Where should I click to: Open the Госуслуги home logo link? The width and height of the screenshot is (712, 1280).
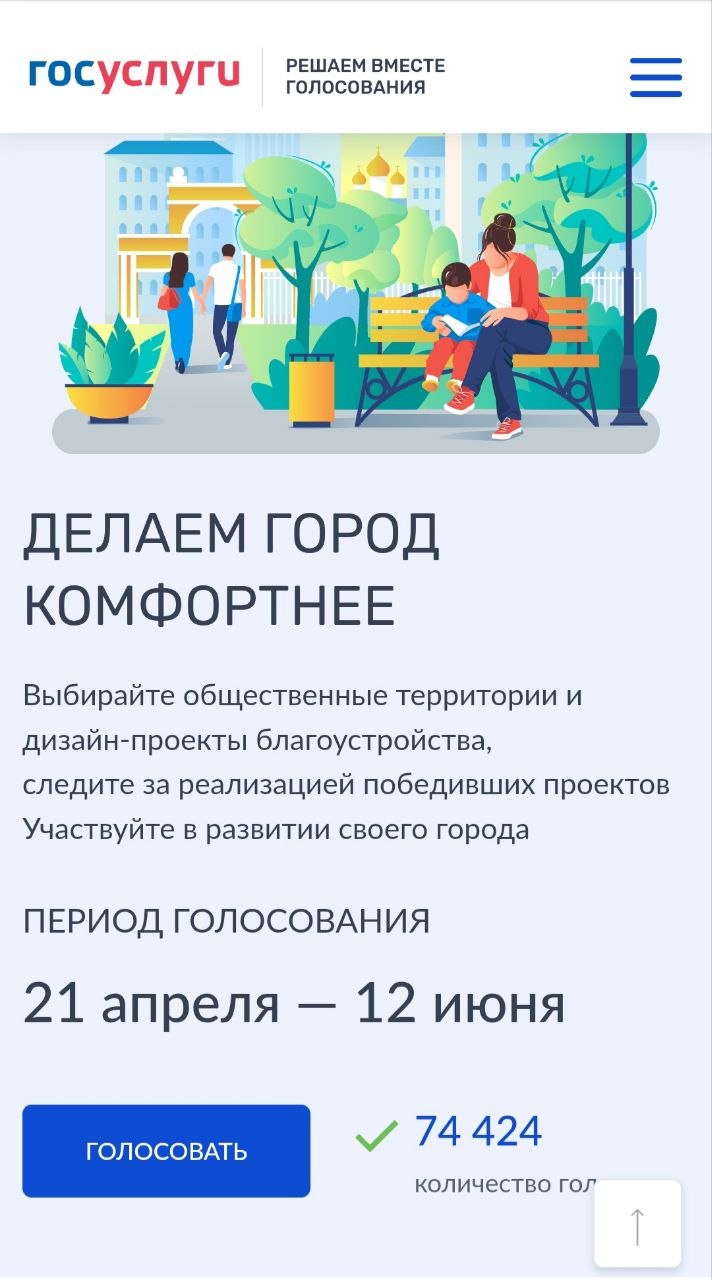click(134, 75)
